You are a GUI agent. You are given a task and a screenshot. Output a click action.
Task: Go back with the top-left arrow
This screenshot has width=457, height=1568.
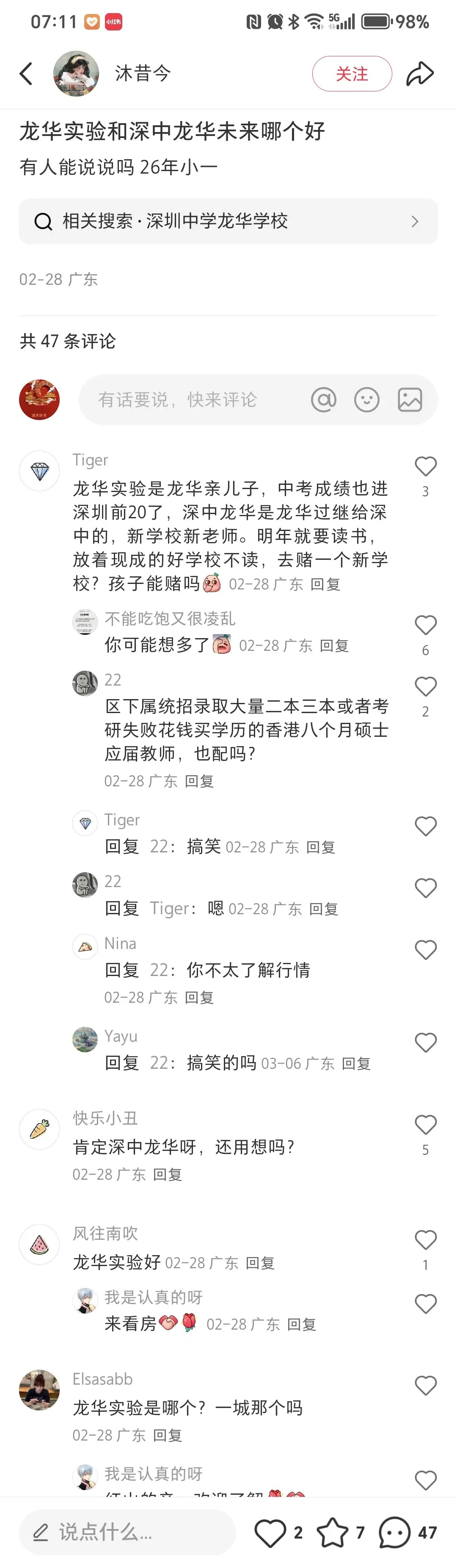click(x=26, y=74)
